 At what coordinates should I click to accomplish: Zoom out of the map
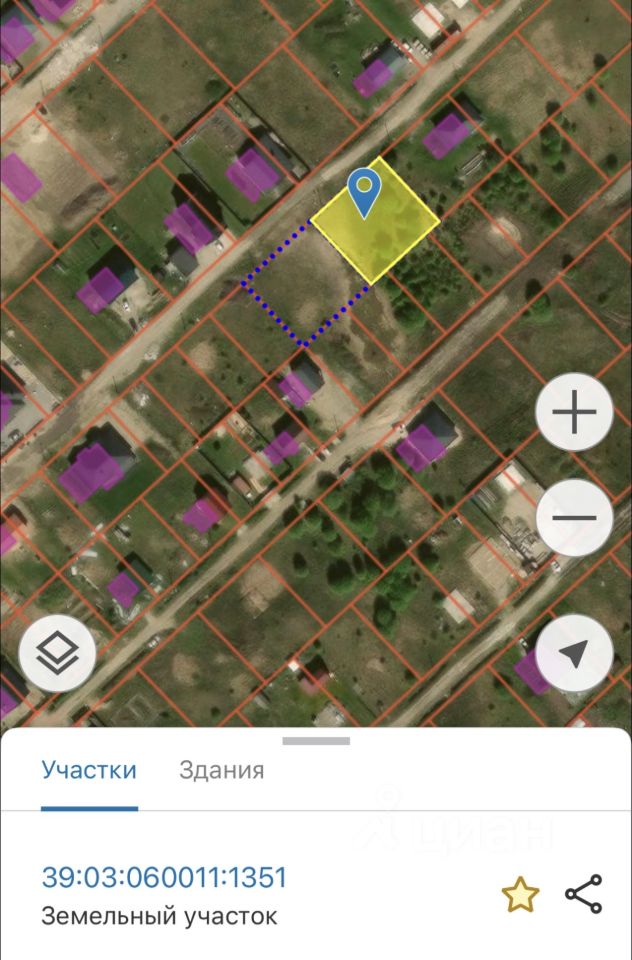[x=574, y=519]
